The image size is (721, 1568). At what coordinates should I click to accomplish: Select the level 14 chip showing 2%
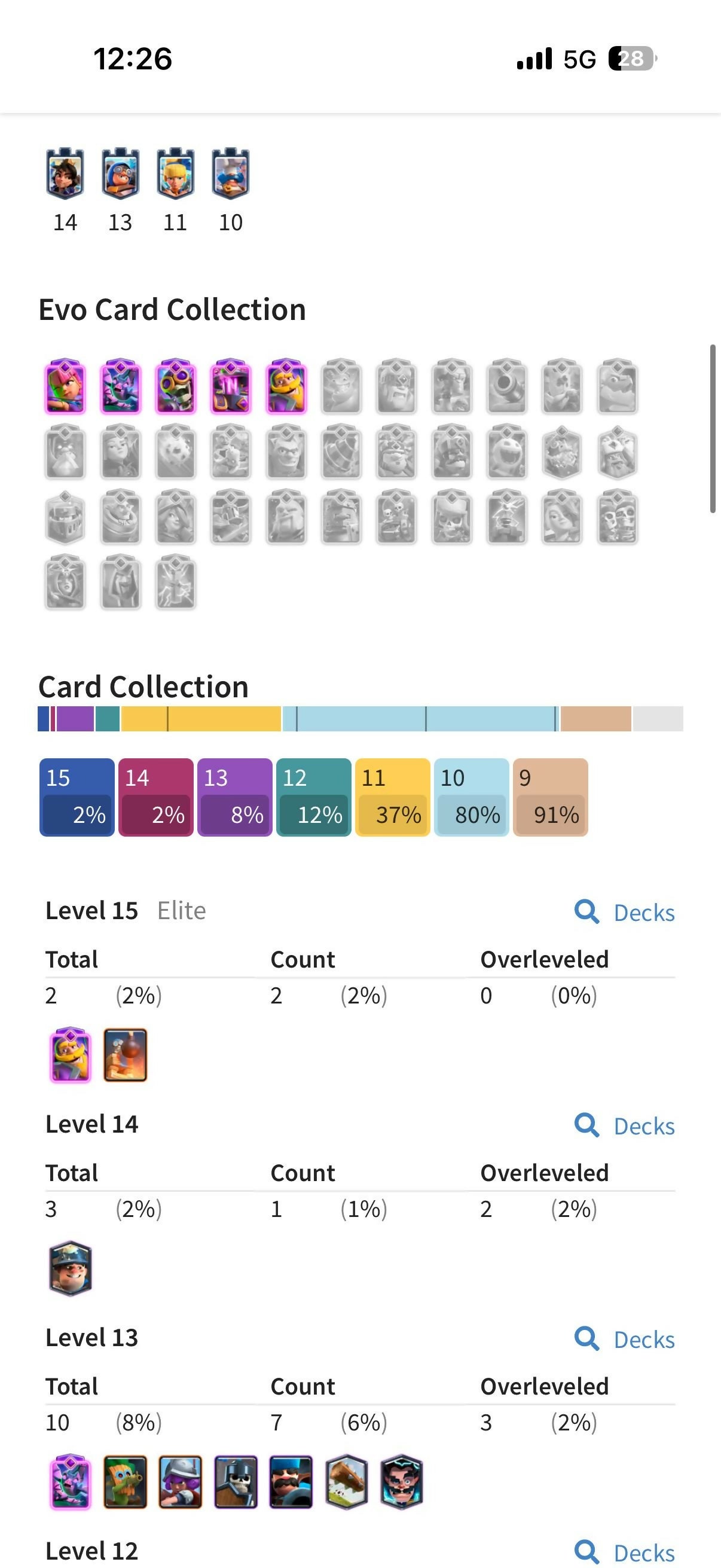156,797
